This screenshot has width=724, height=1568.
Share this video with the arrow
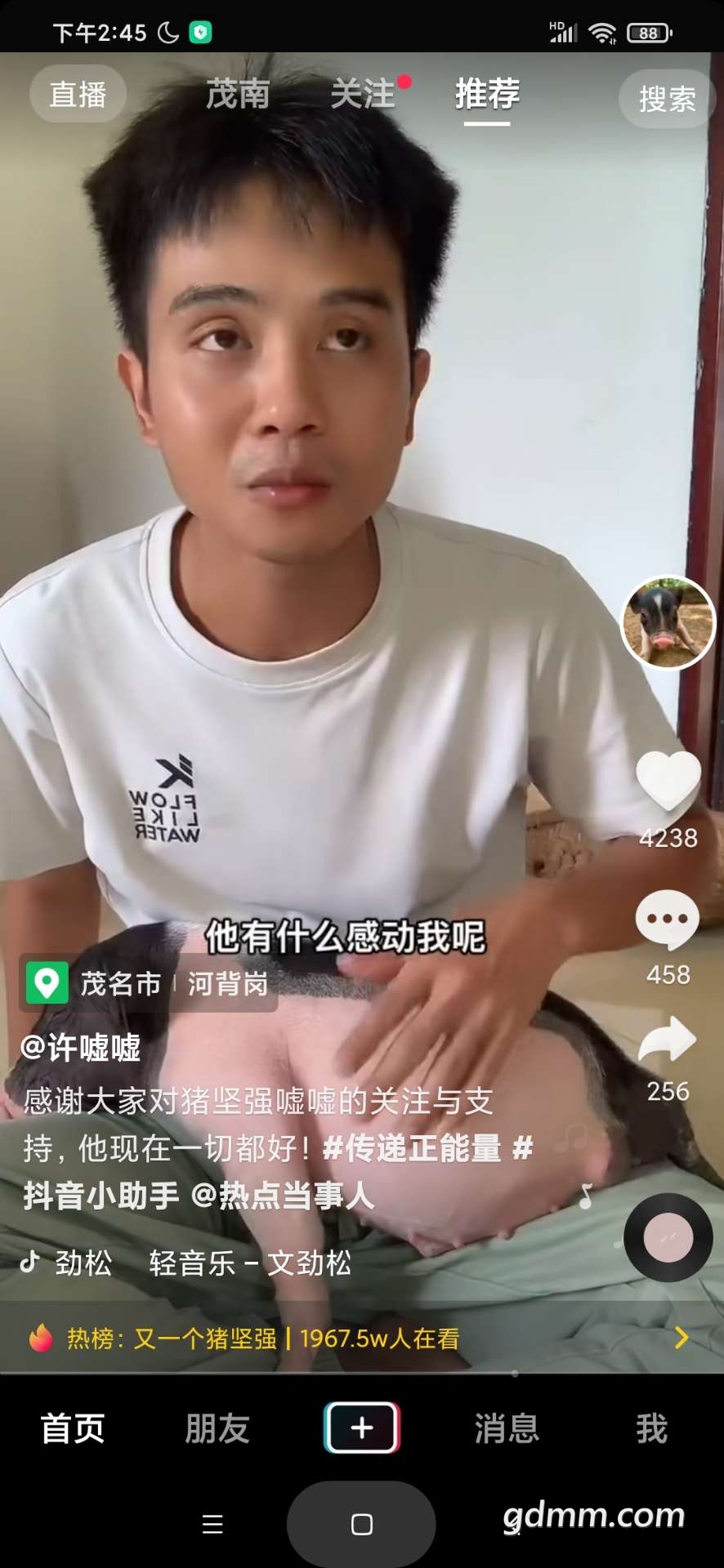tap(668, 1040)
